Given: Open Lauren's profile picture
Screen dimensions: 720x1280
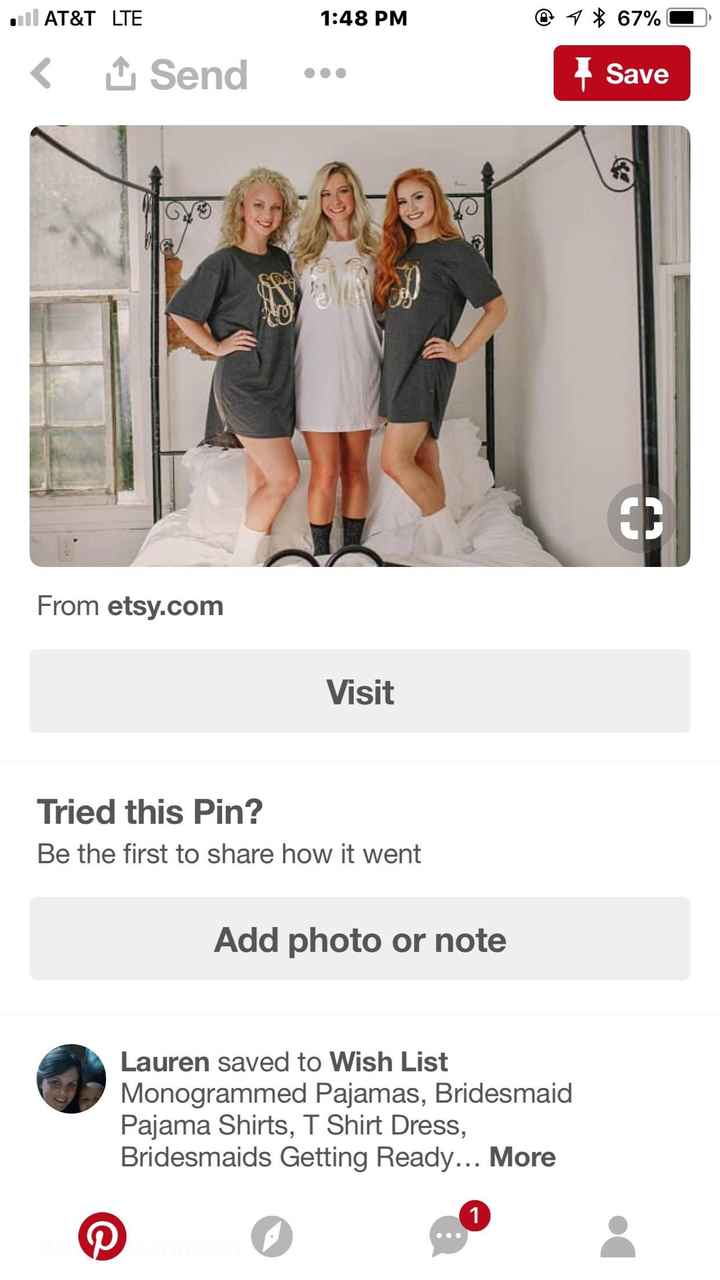Looking at the screenshot, I should pos(71,1080).
